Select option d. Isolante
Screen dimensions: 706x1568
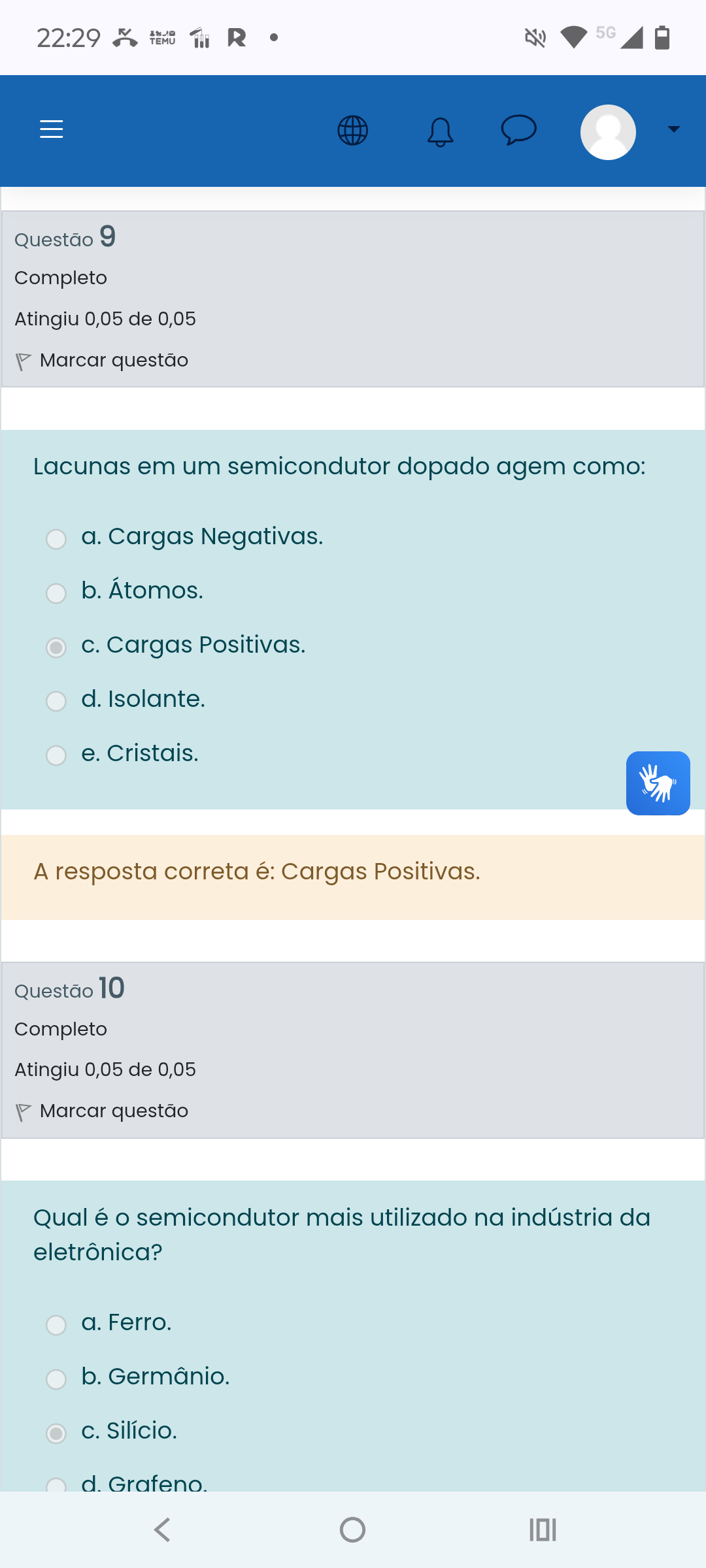(56, 701)
